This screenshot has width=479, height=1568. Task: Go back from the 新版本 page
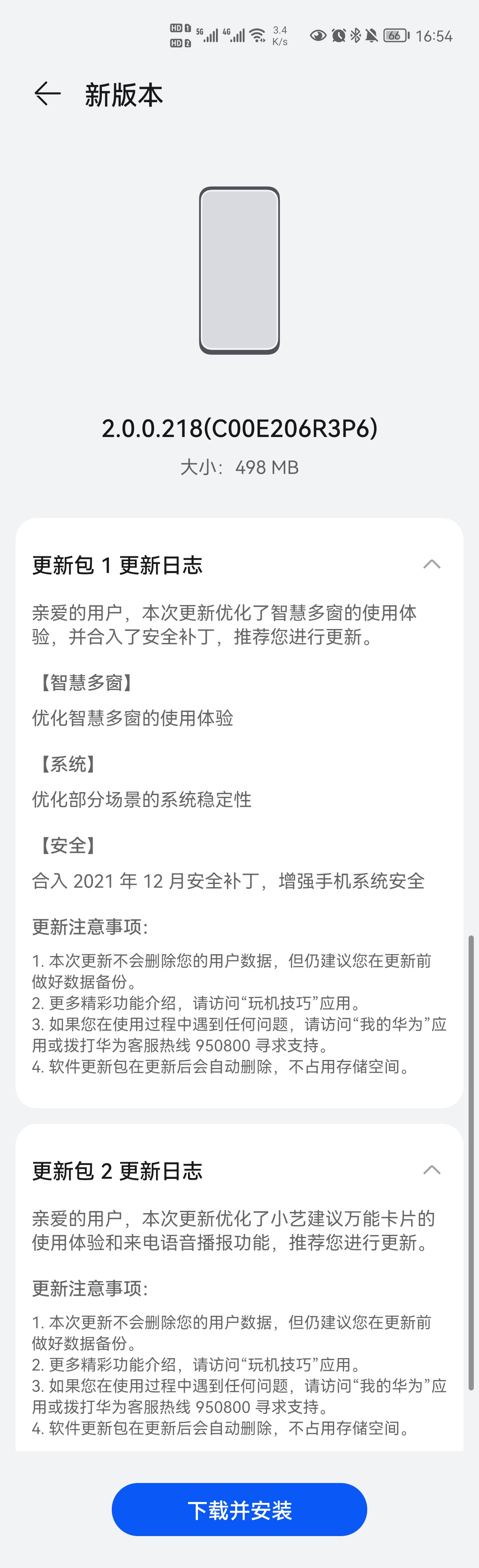(48, 94)
